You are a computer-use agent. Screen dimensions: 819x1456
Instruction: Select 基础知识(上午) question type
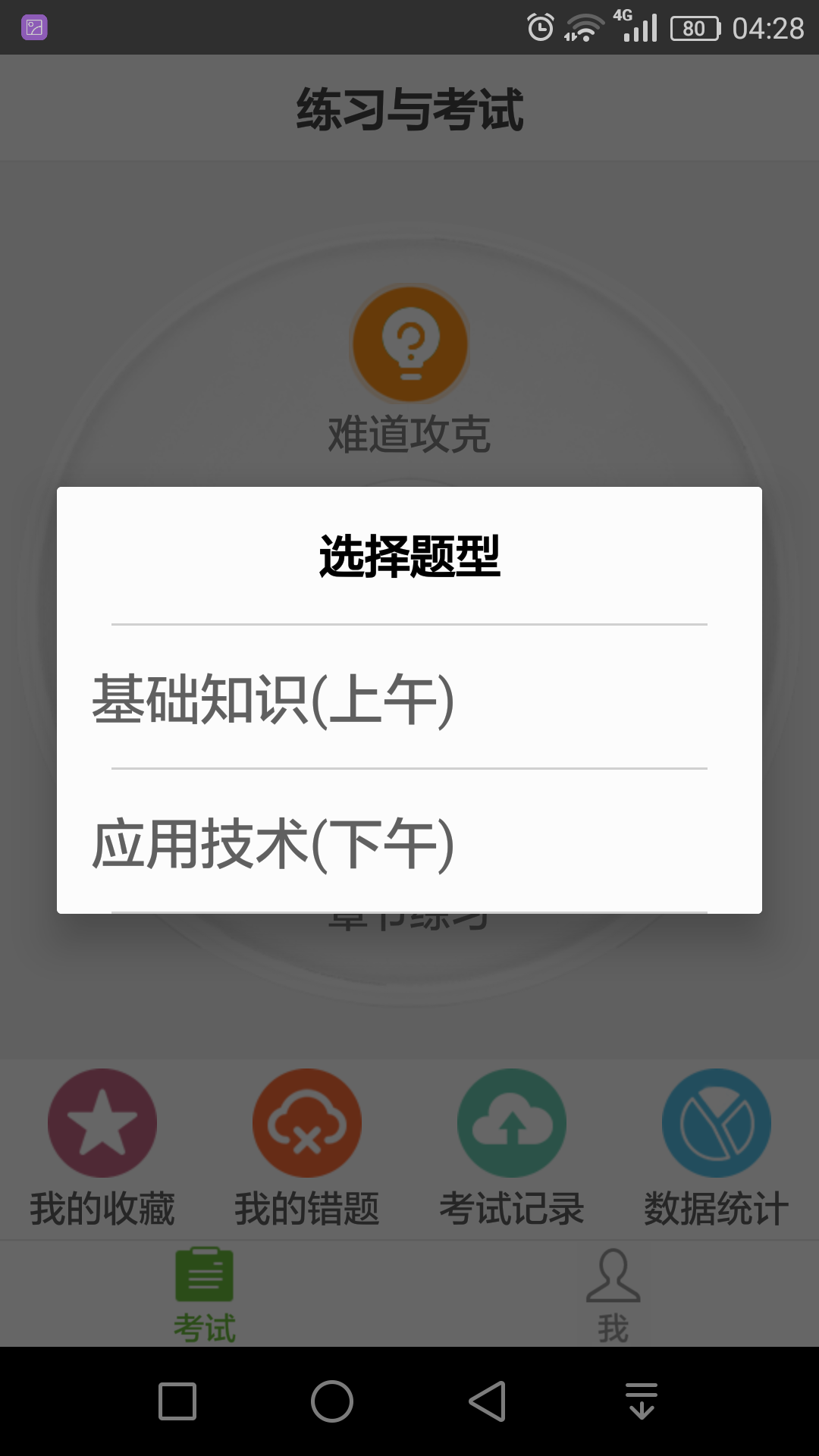pos(409,698)
